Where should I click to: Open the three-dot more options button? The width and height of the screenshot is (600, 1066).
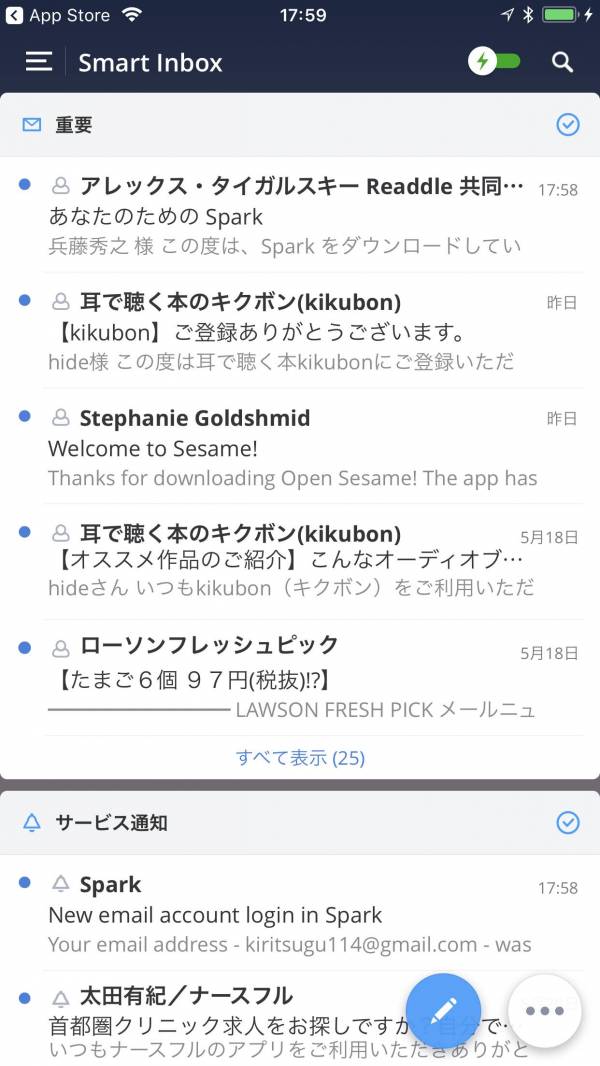pyautogui.click(x=544, y=1011)
